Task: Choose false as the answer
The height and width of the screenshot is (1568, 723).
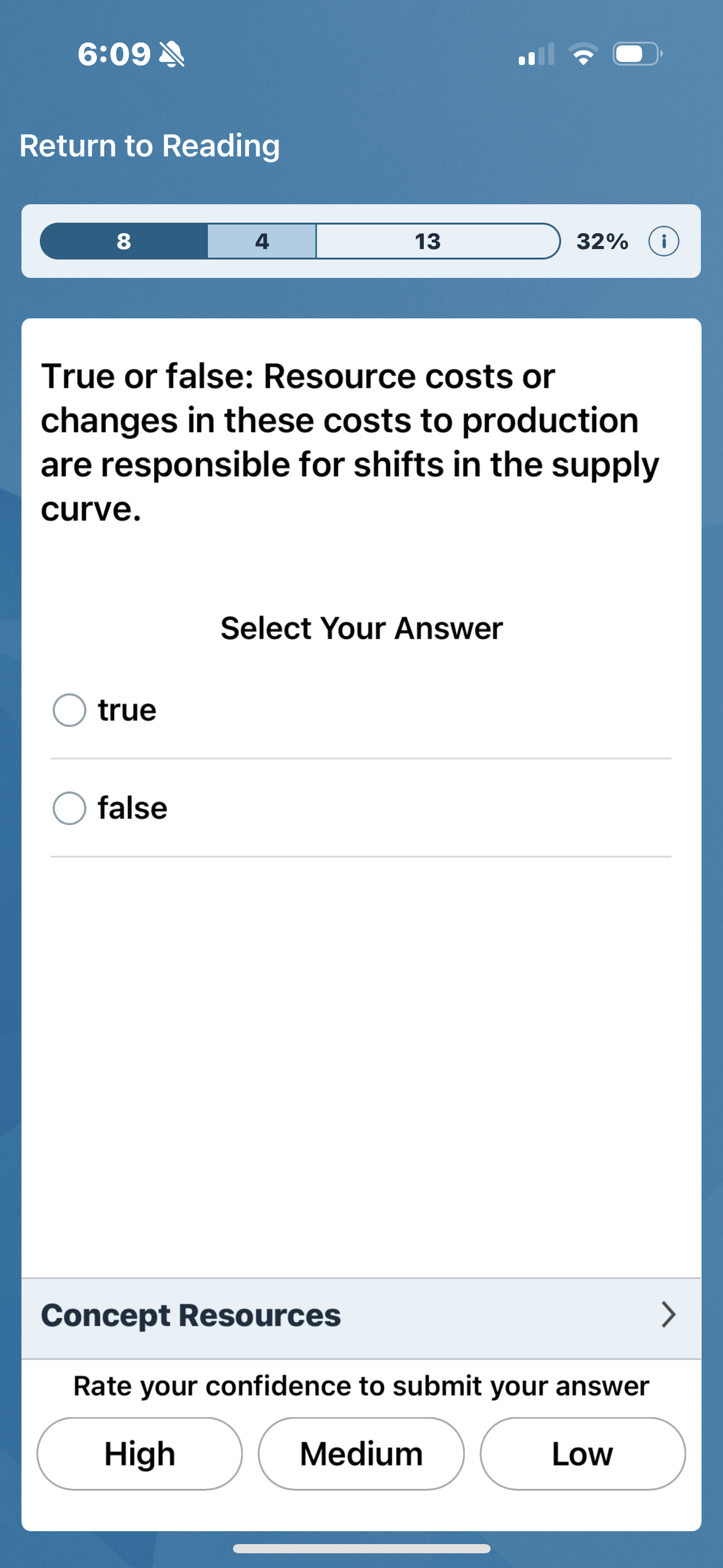Action: (x=361, y=808)
